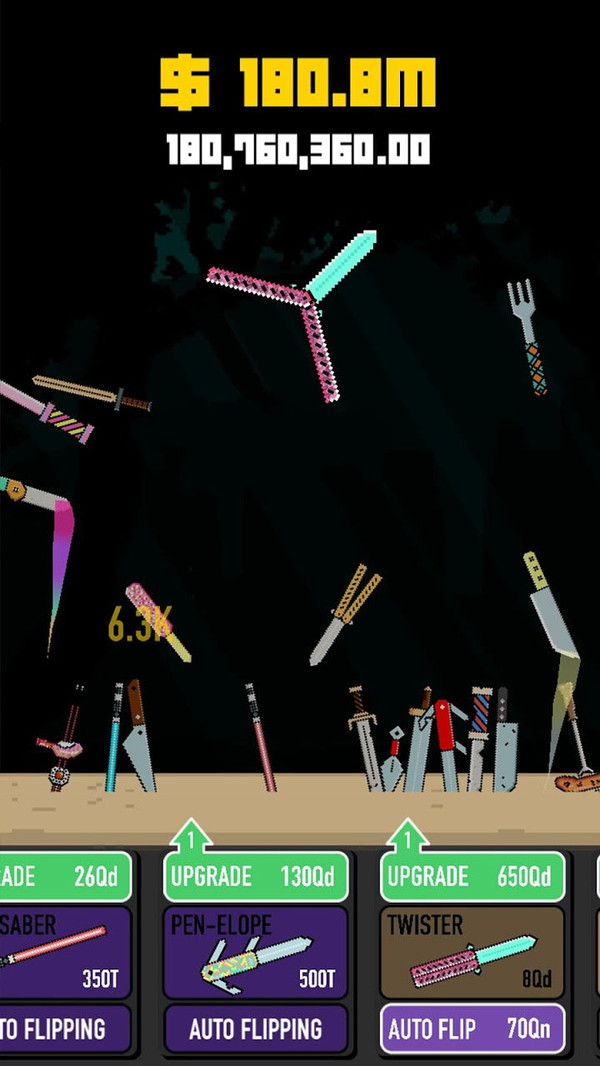Viewport: 600px width, 1066px height.
Task: Buy Auto Flip for 70Qn
Action: pyautogui.click(x=472, y=1029)
